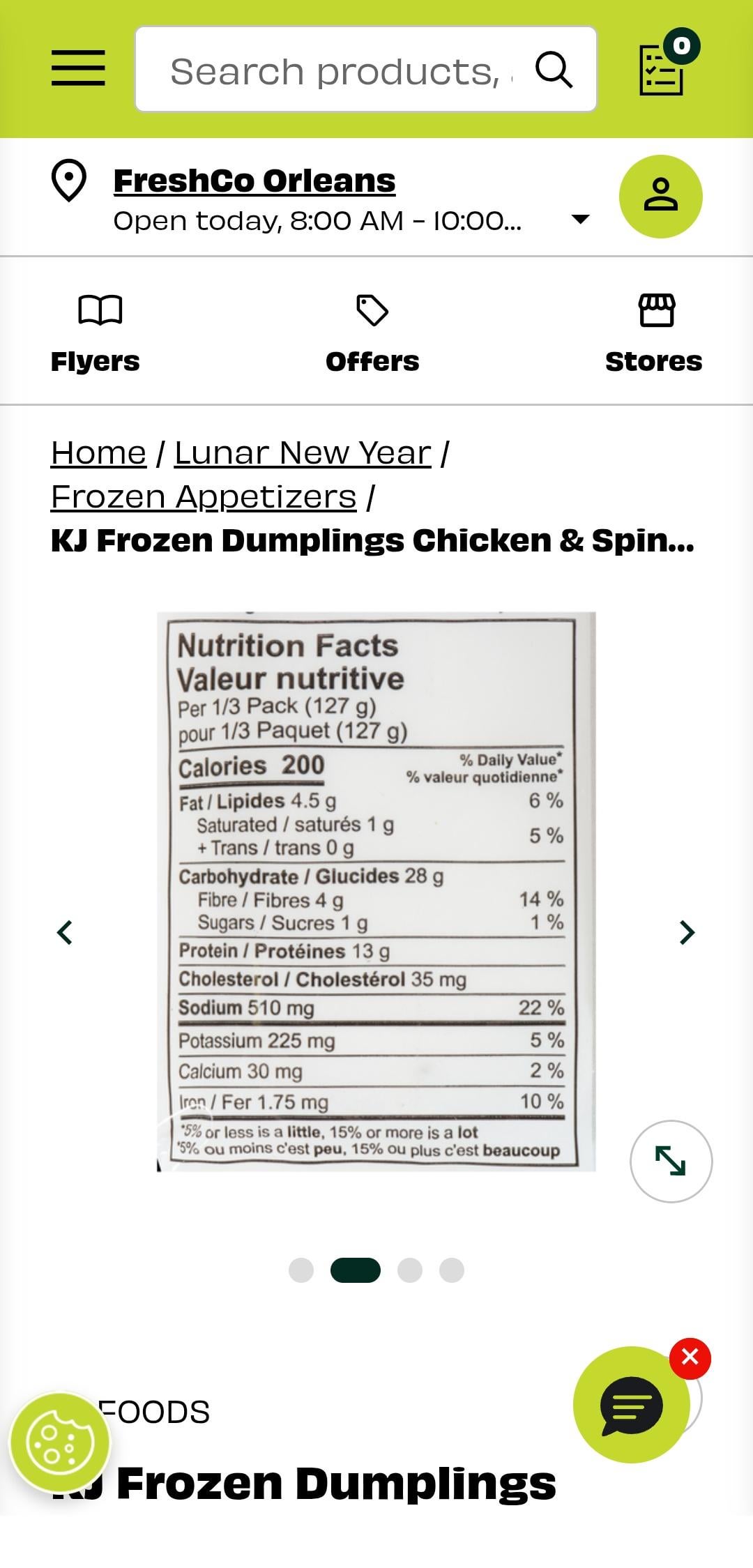Open the chat support bubble
753x1568 pixels.
tap(631, 1405)
